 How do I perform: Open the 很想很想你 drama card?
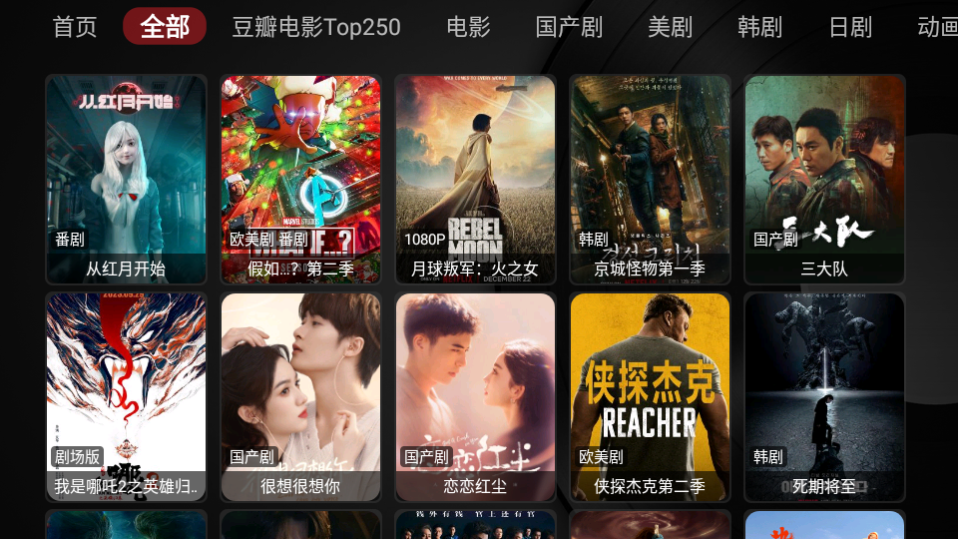301,397
